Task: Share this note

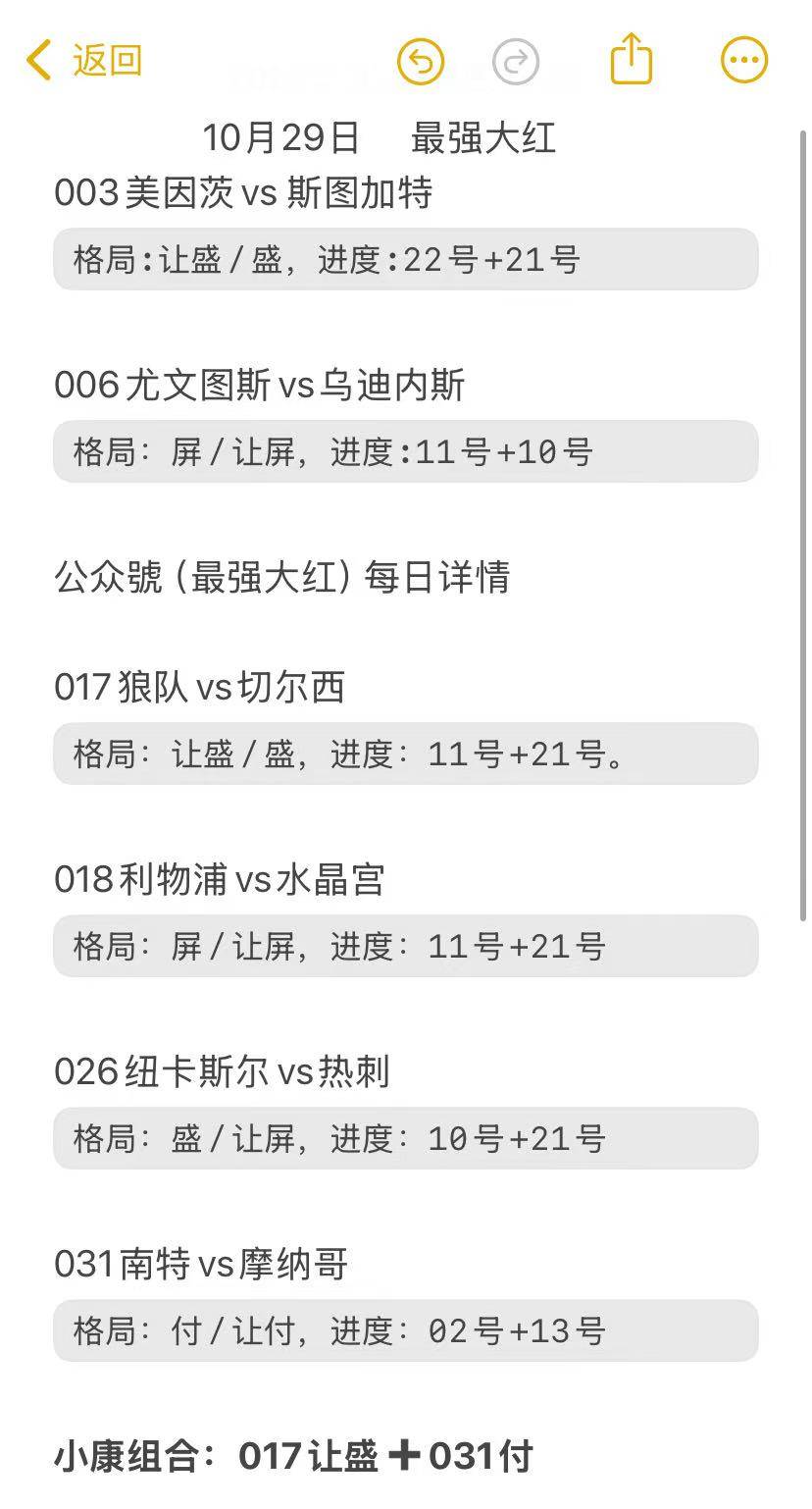Action: click(x=631, y=59)
